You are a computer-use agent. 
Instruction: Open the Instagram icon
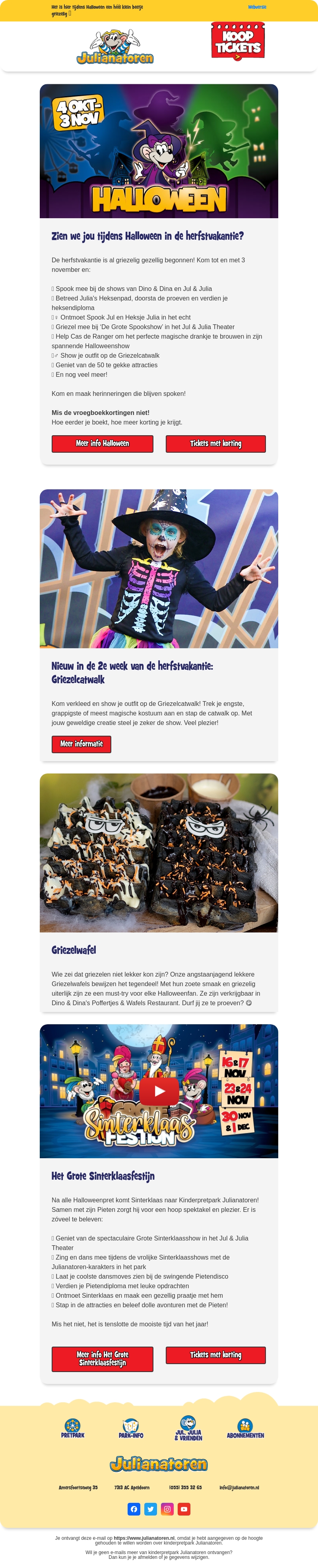(167, 1509)
